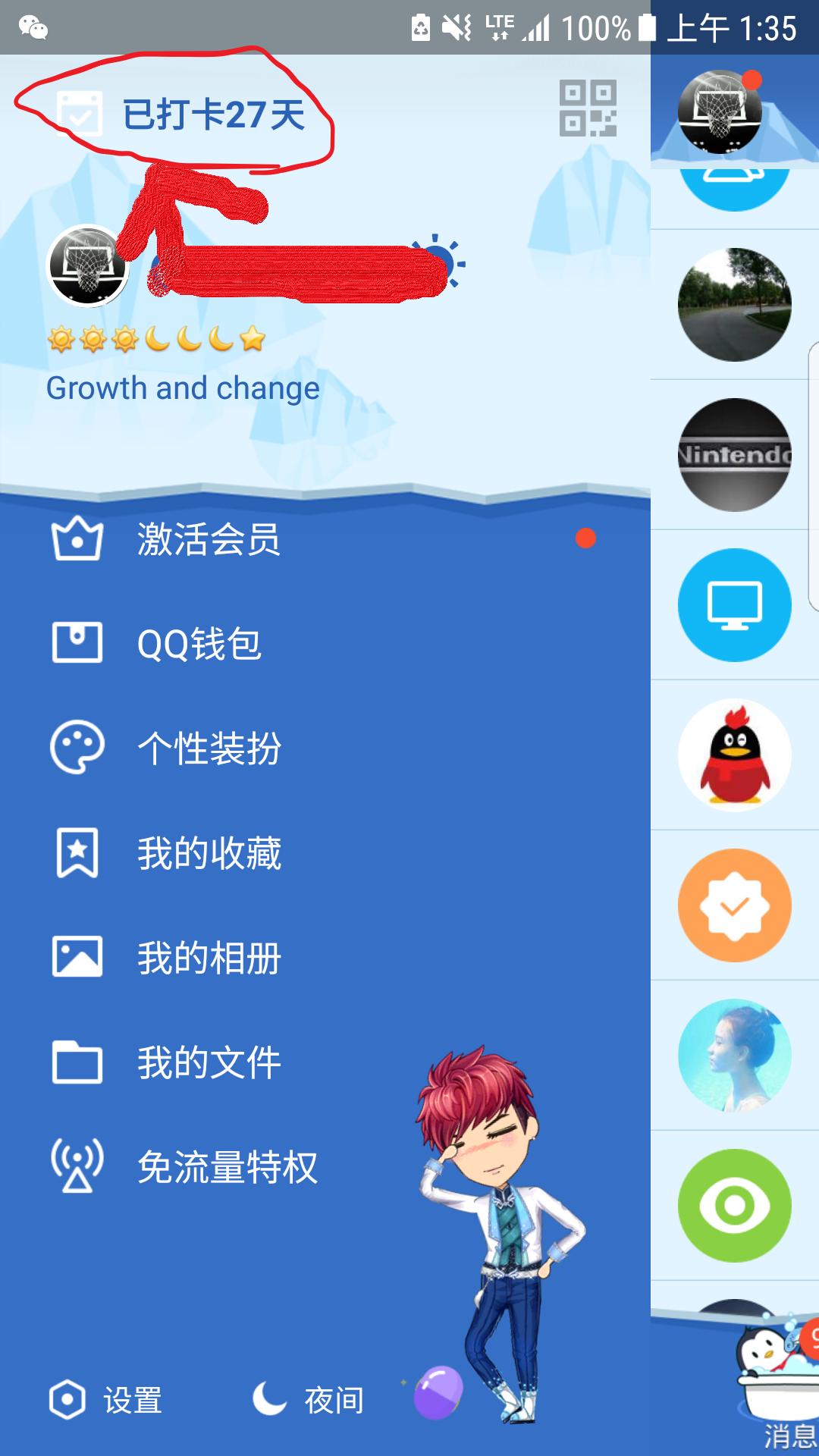Viewport: 819px width, 1456px height.
Task: Tap the red notification dot on 激活会员
Action: pyautogui.click(x=585, y=540)
